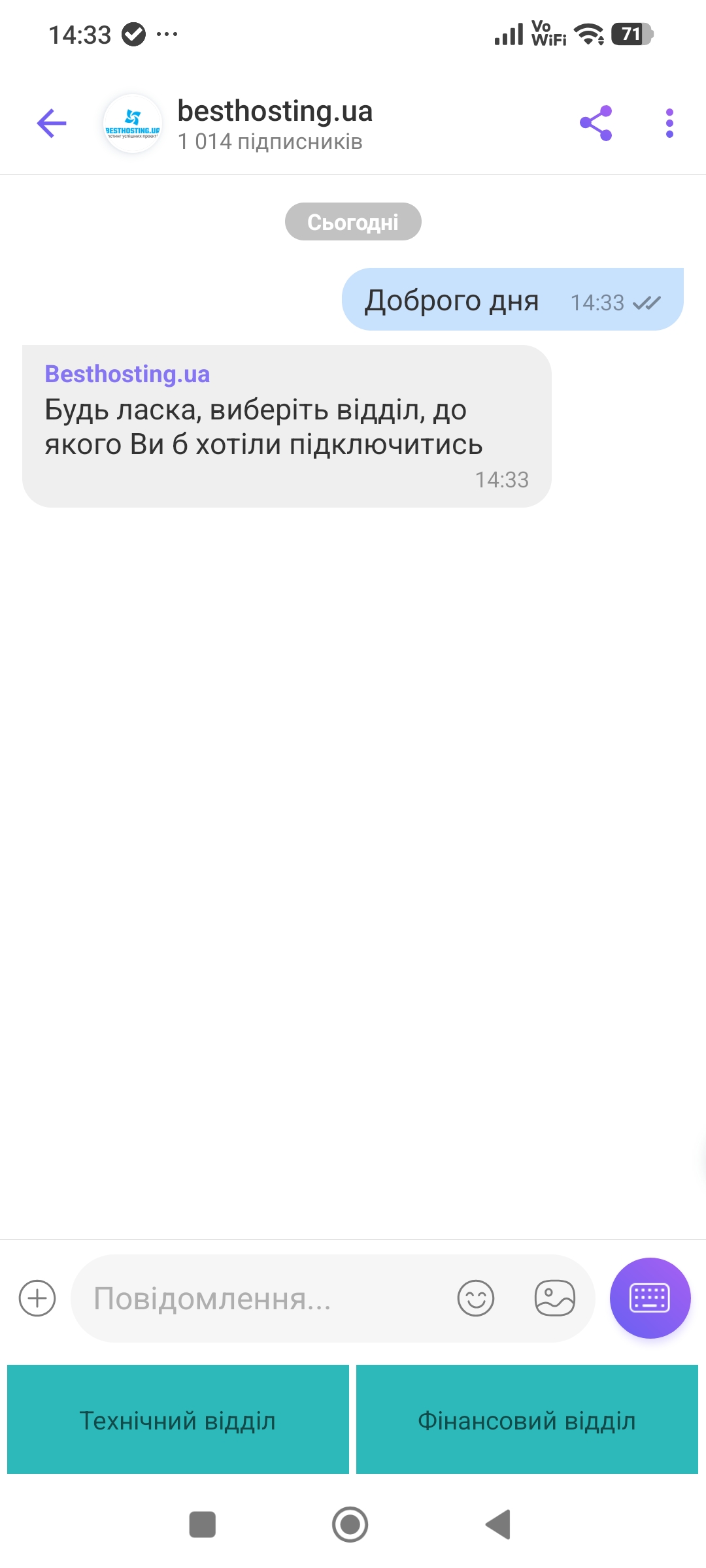Go back from the besthosting.ua chat
706x1568 pixels.
click(x=52, y=123)
